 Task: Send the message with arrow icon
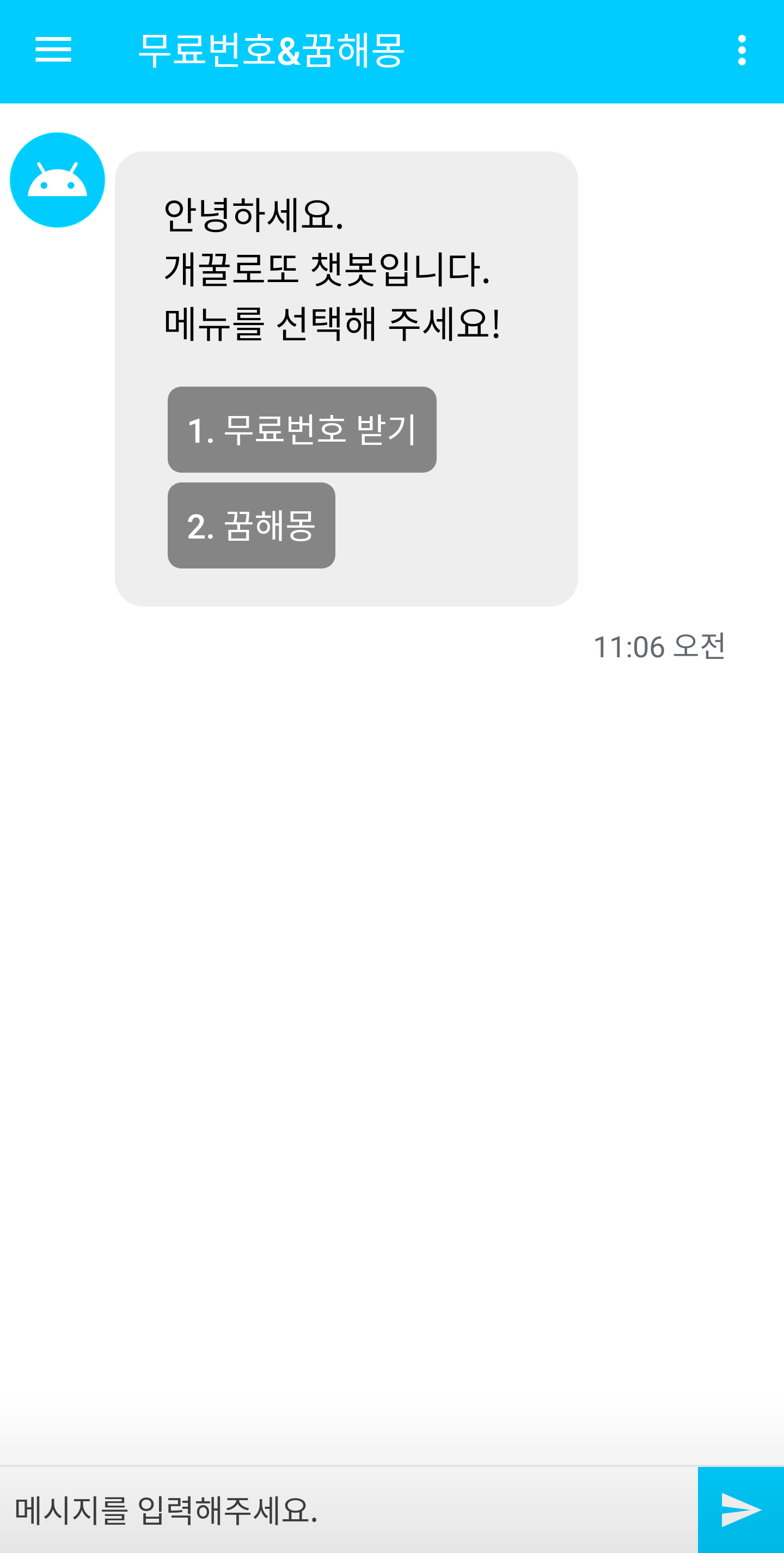pos(740,1510)
